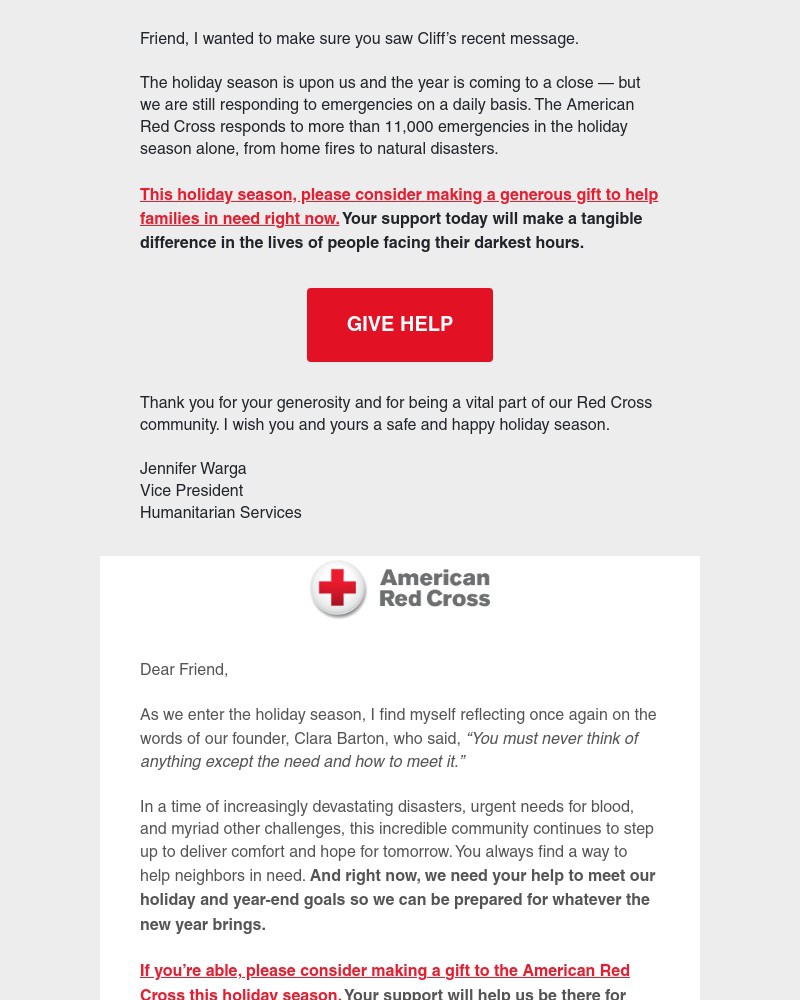Click the 'Humanitarian Services' text
Image resolution: width=800 pixels, height=1000 pixels.
click(220, 513)
